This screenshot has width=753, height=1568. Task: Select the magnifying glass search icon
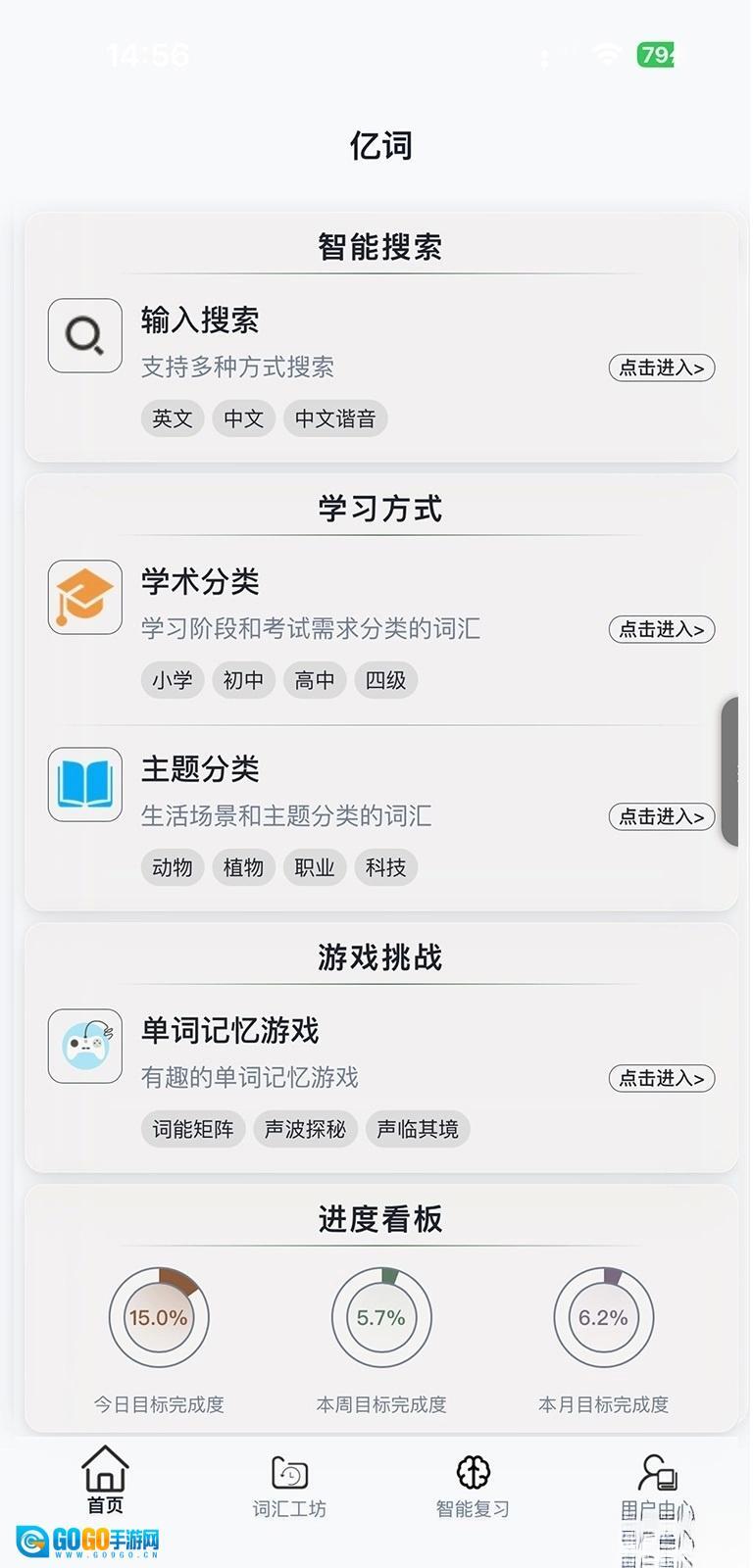84,336
